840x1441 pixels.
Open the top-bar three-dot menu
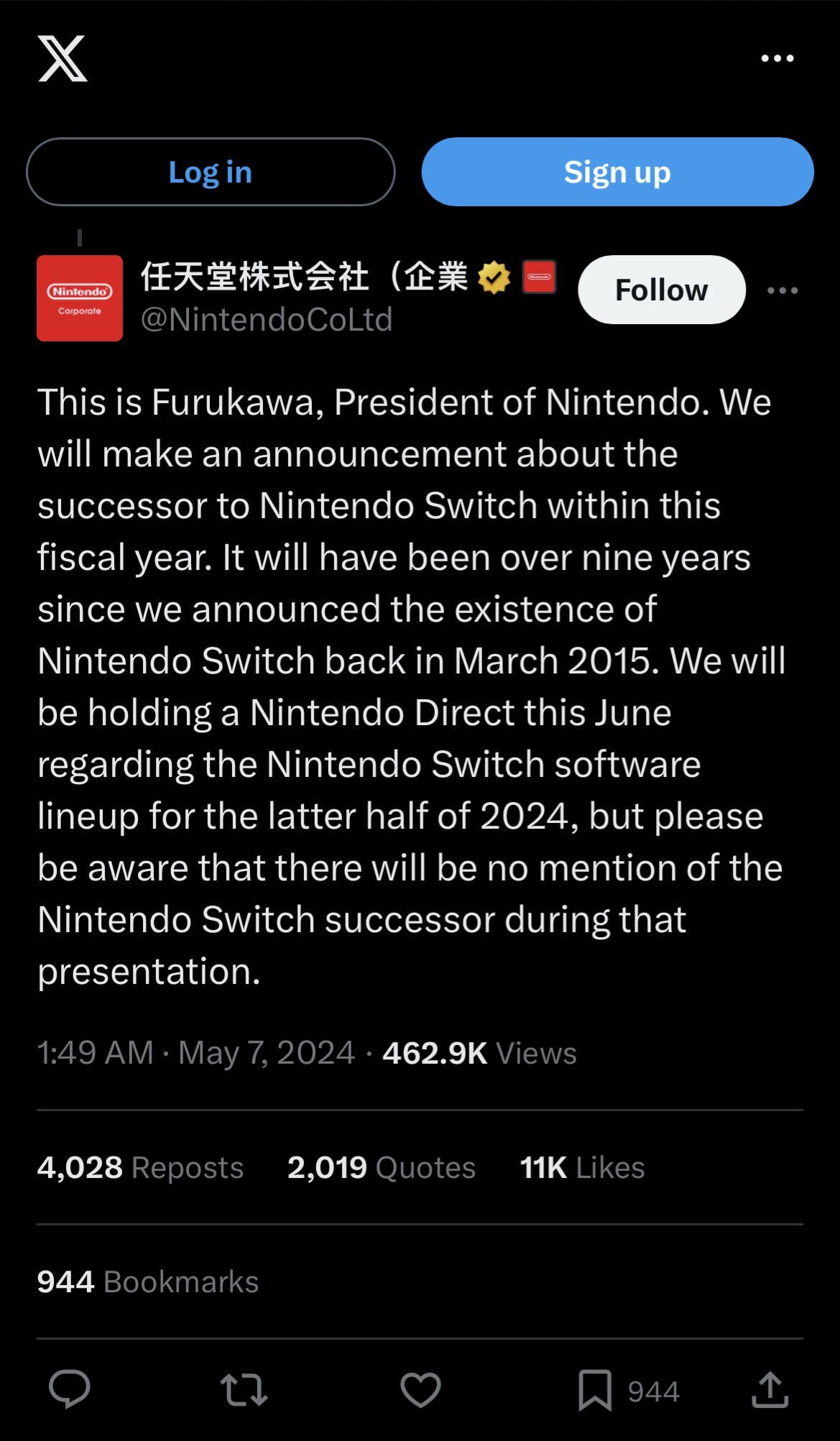777,58
